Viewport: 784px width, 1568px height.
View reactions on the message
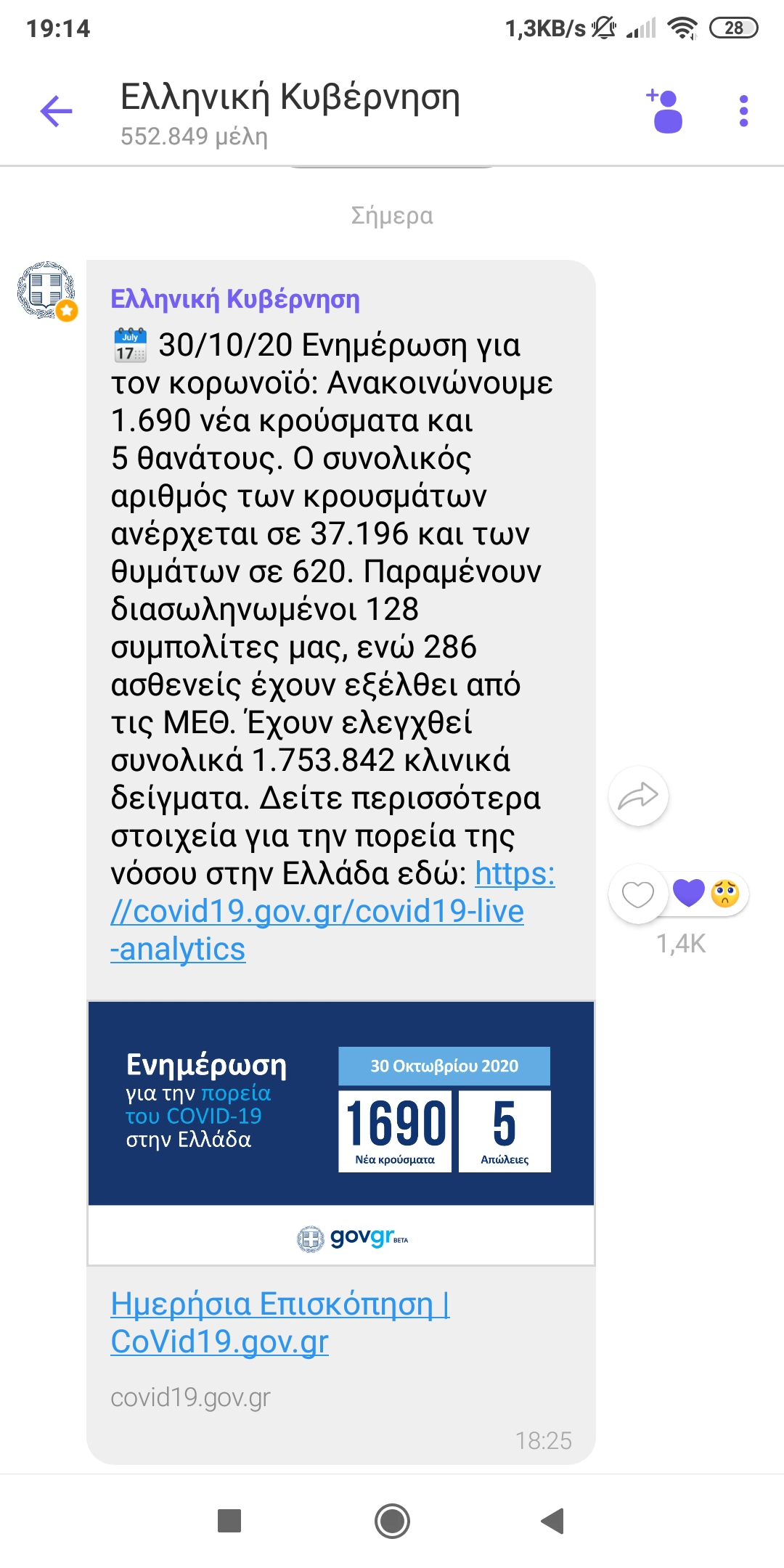706,894
